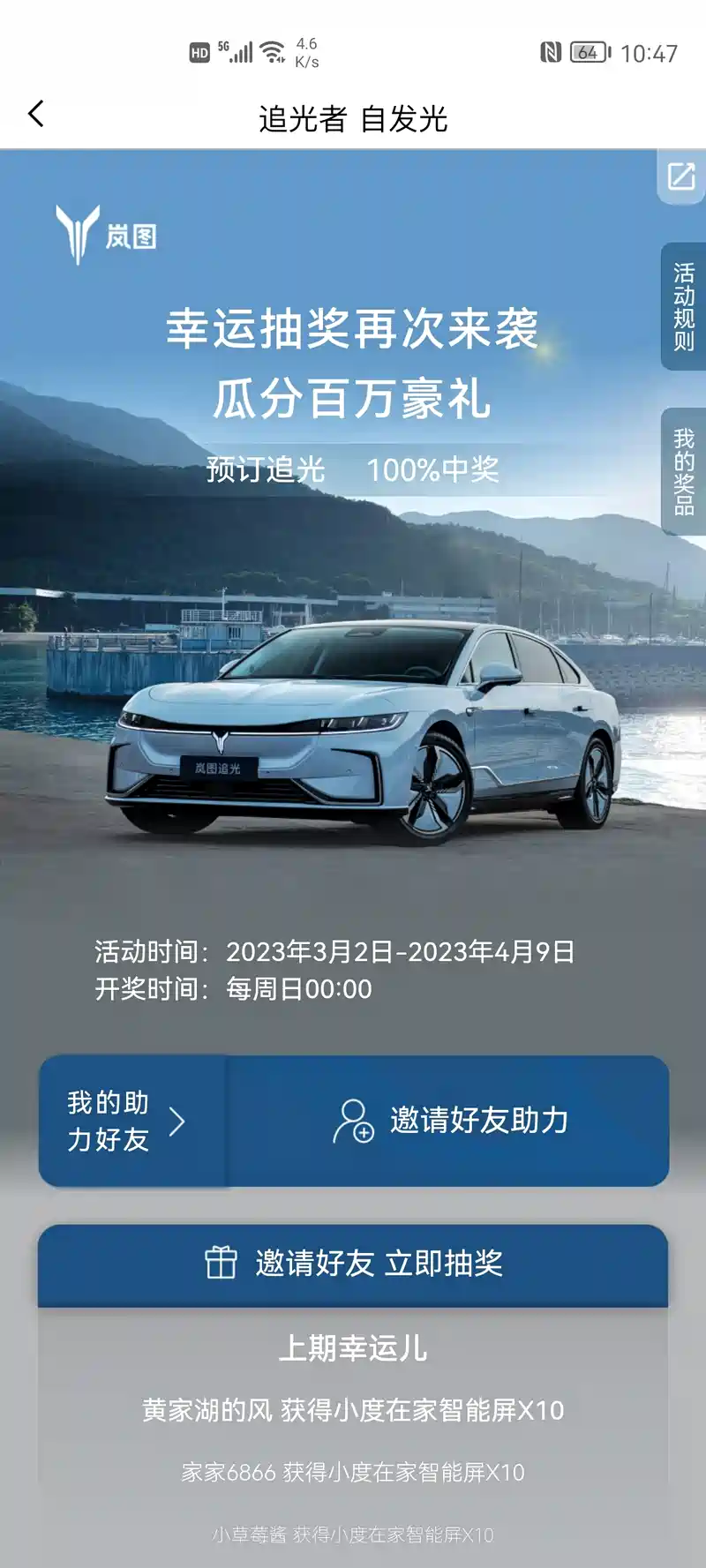Image resolution: width=706 pixels, height=1568 pixels.
Task: Go back using the top-left arrow
Action: (x=36, y=115)
